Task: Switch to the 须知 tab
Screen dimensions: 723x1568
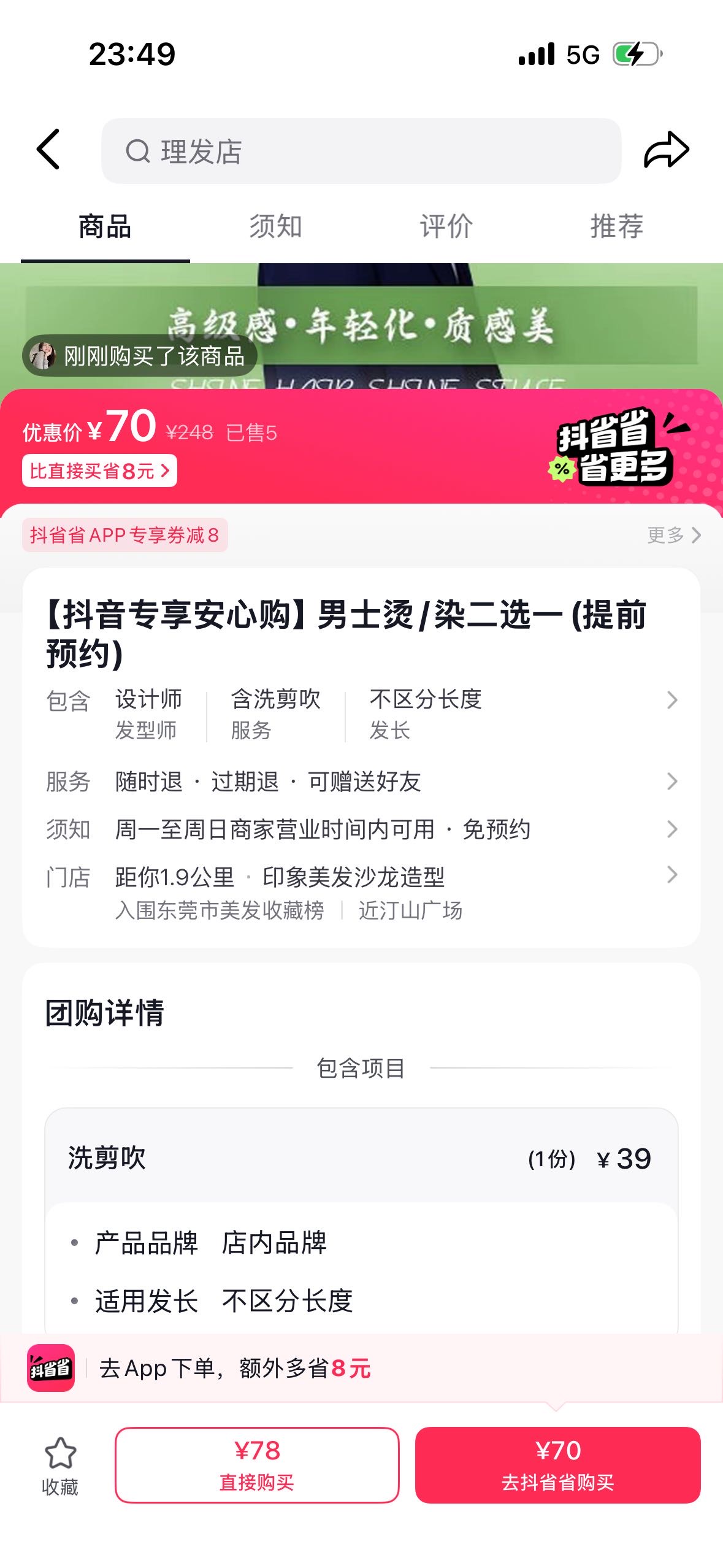Action: pos(275,226)
